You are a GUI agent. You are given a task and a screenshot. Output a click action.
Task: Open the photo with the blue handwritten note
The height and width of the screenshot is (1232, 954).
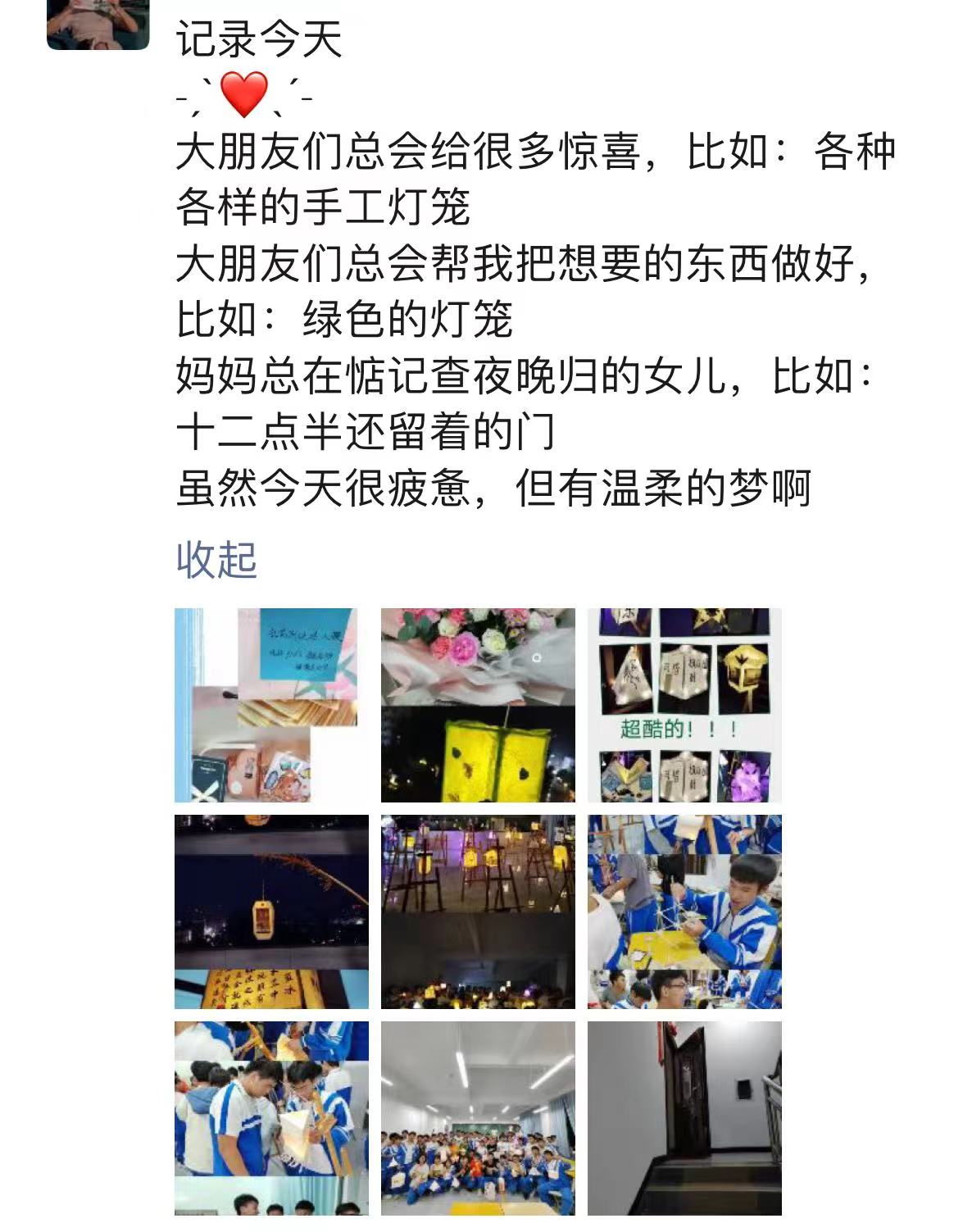[271, 705]
